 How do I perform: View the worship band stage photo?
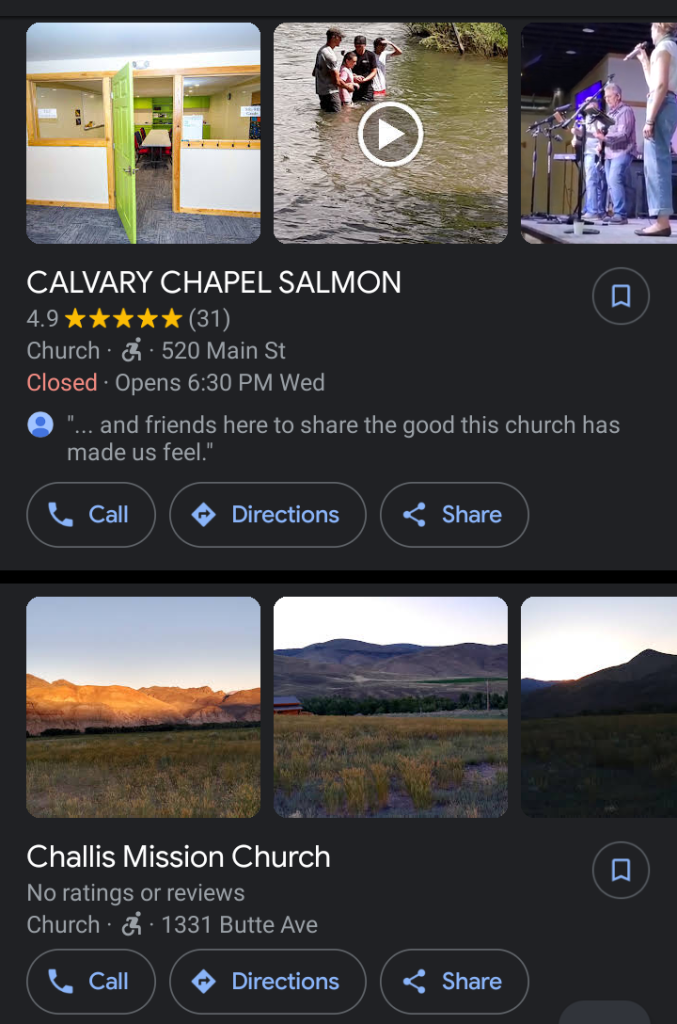tap(598, 133)
